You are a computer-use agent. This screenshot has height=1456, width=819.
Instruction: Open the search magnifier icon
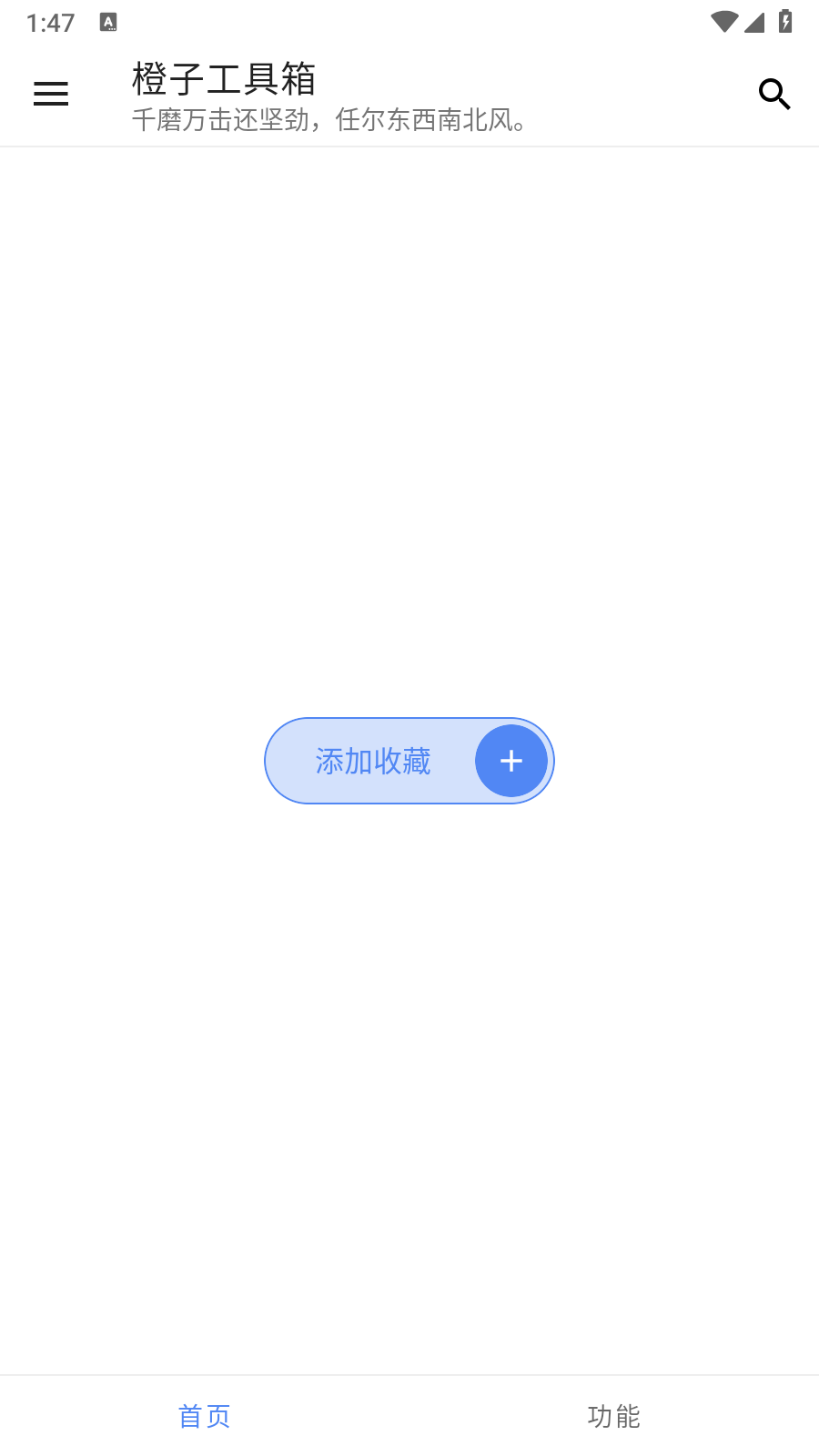coord(774,94)
